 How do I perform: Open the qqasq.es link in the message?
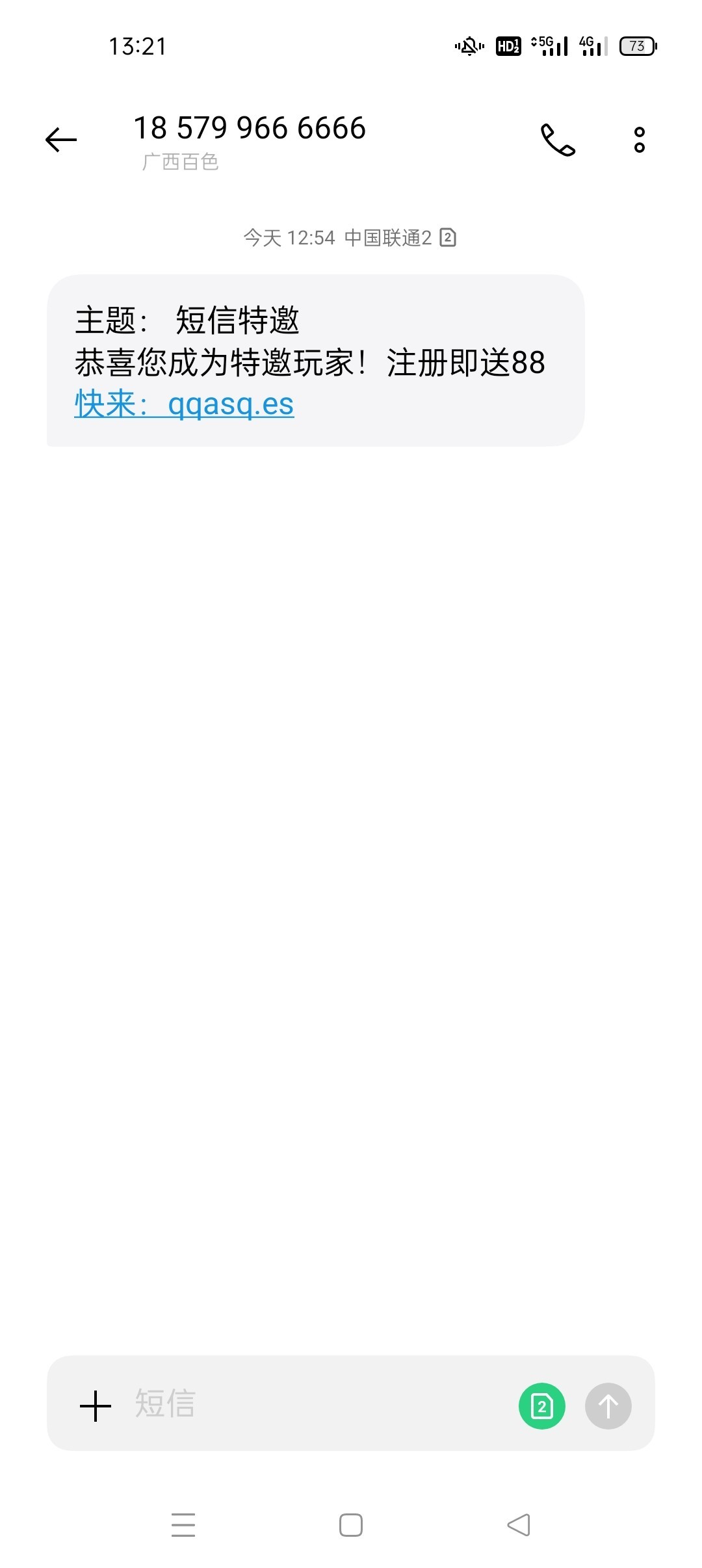[x=230, y=404]
